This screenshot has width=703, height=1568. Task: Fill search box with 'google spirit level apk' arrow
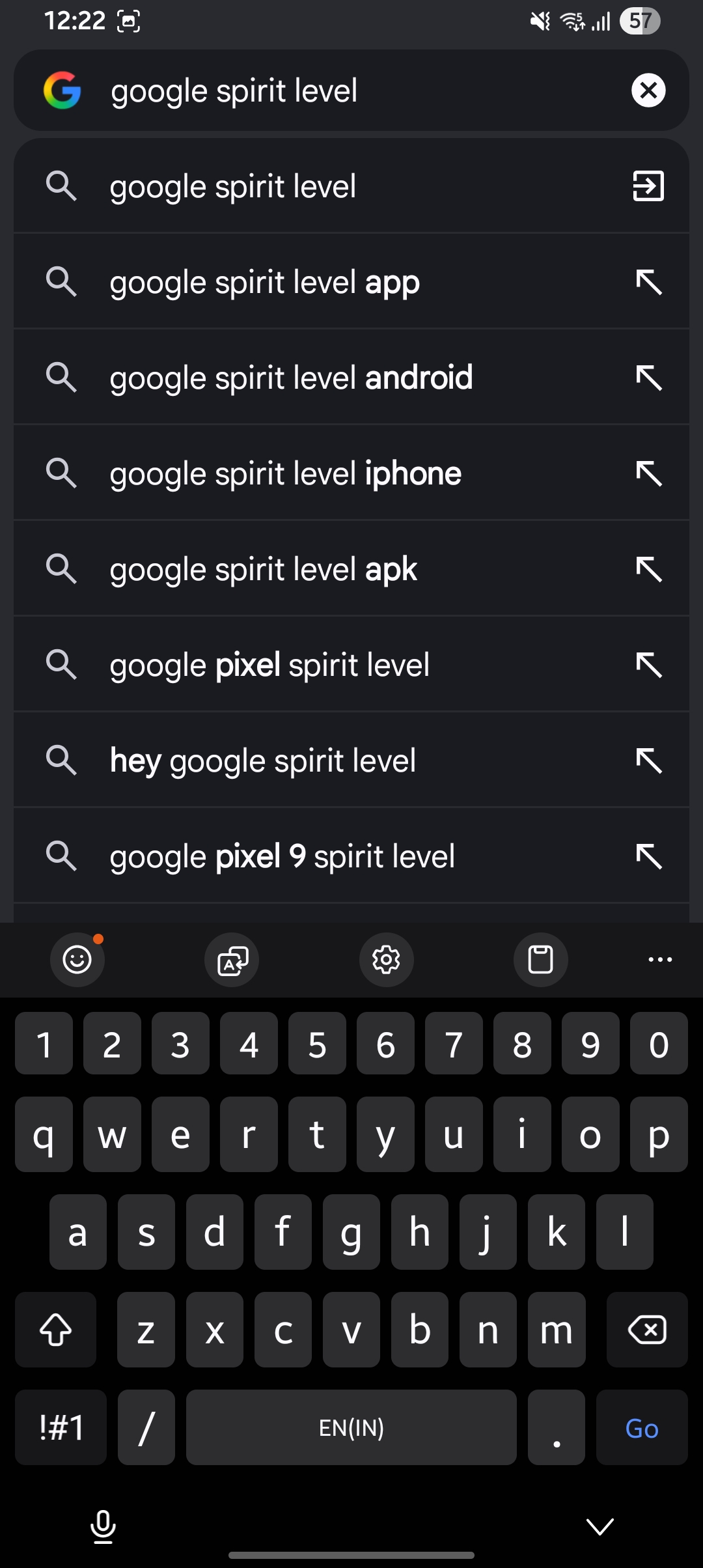[648, 569]
